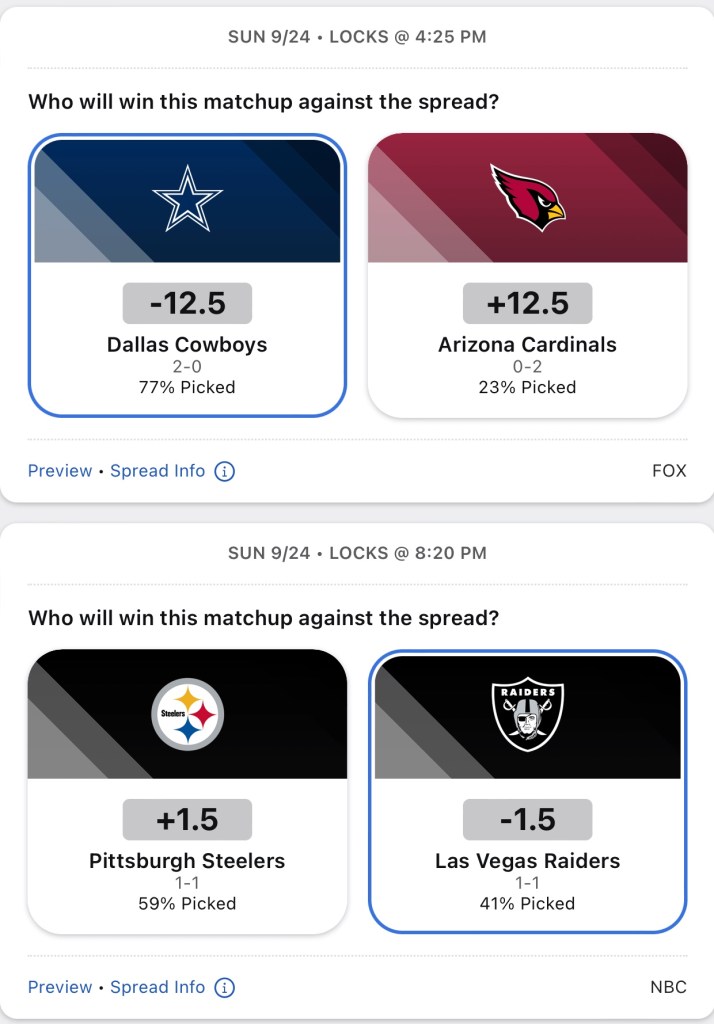Open Preview for Cowboys vs Cardinals
The image size is (714, 1024).
[x=60, y=471]
